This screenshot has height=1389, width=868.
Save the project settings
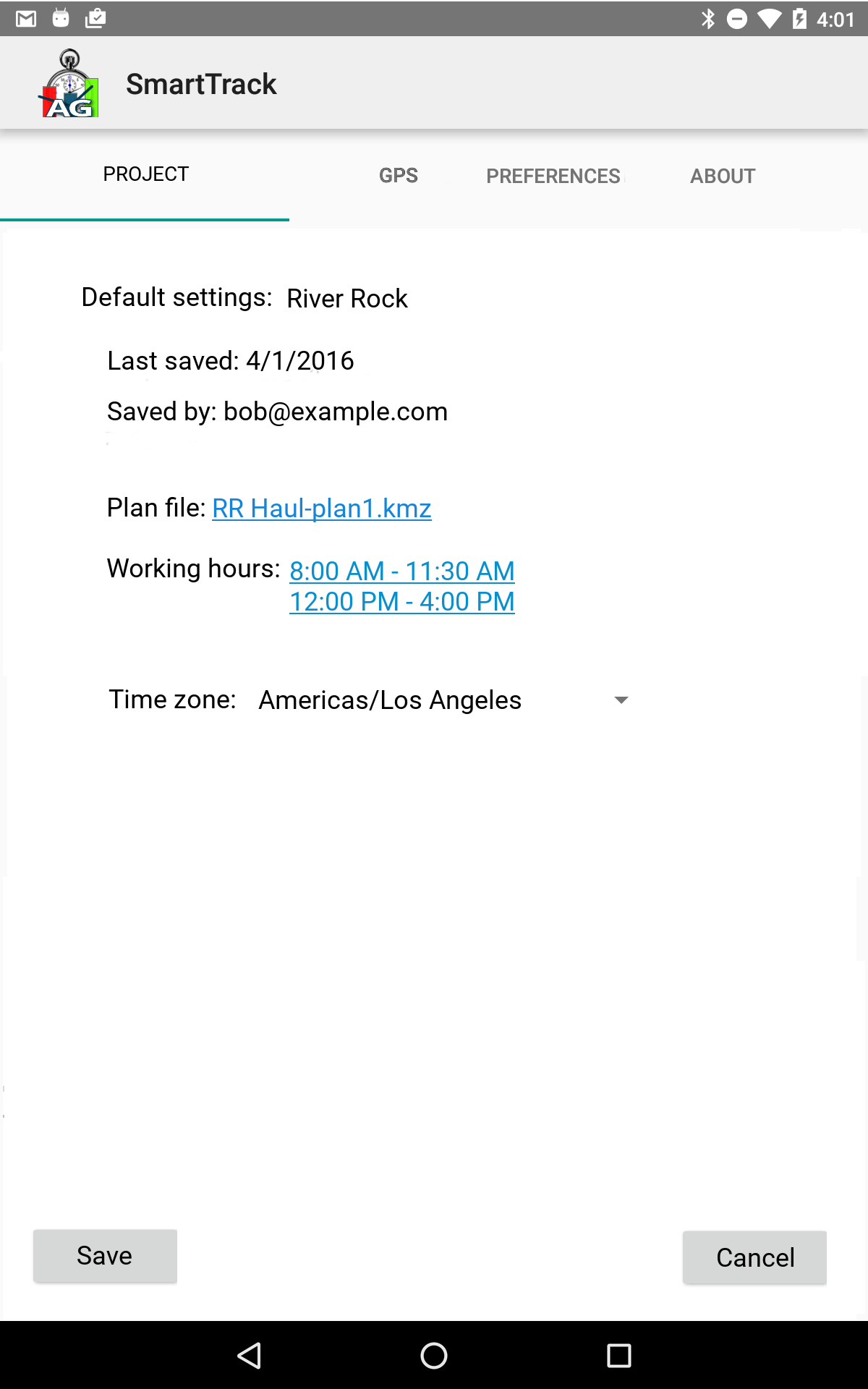pos(105,1256)
